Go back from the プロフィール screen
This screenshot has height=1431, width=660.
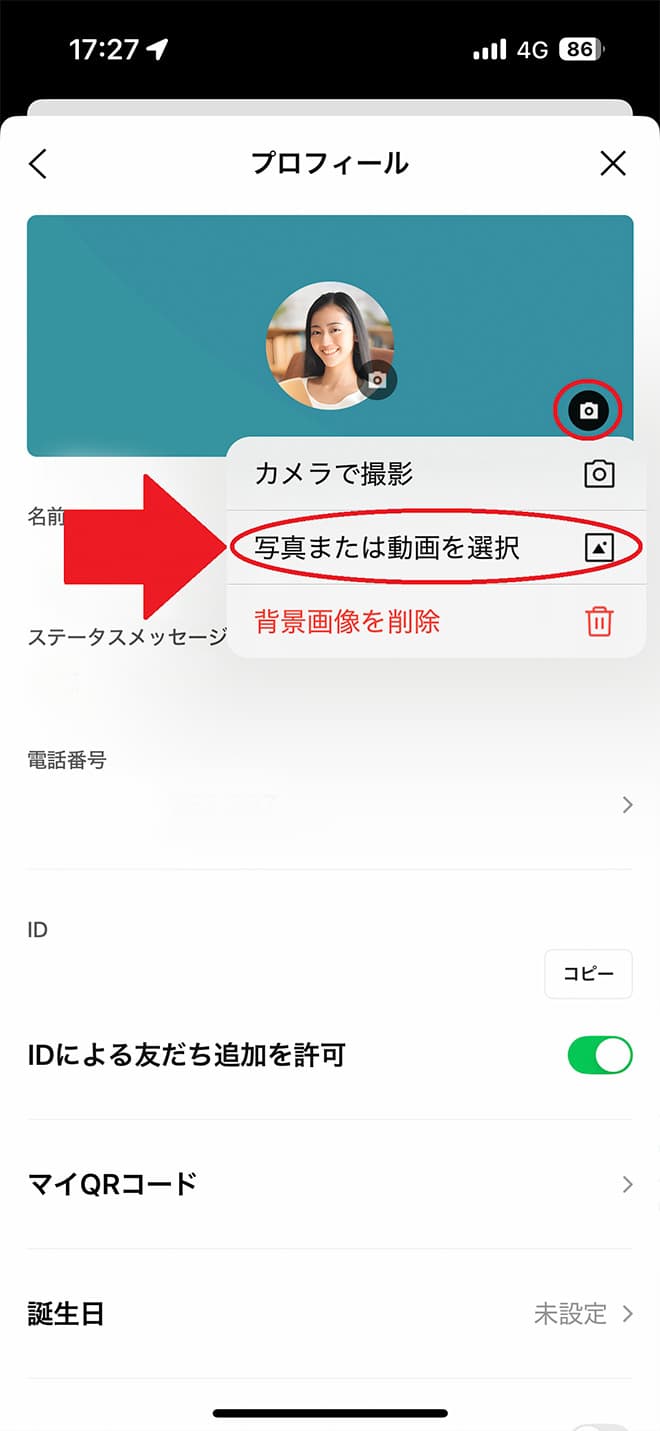tap(38, 164)
